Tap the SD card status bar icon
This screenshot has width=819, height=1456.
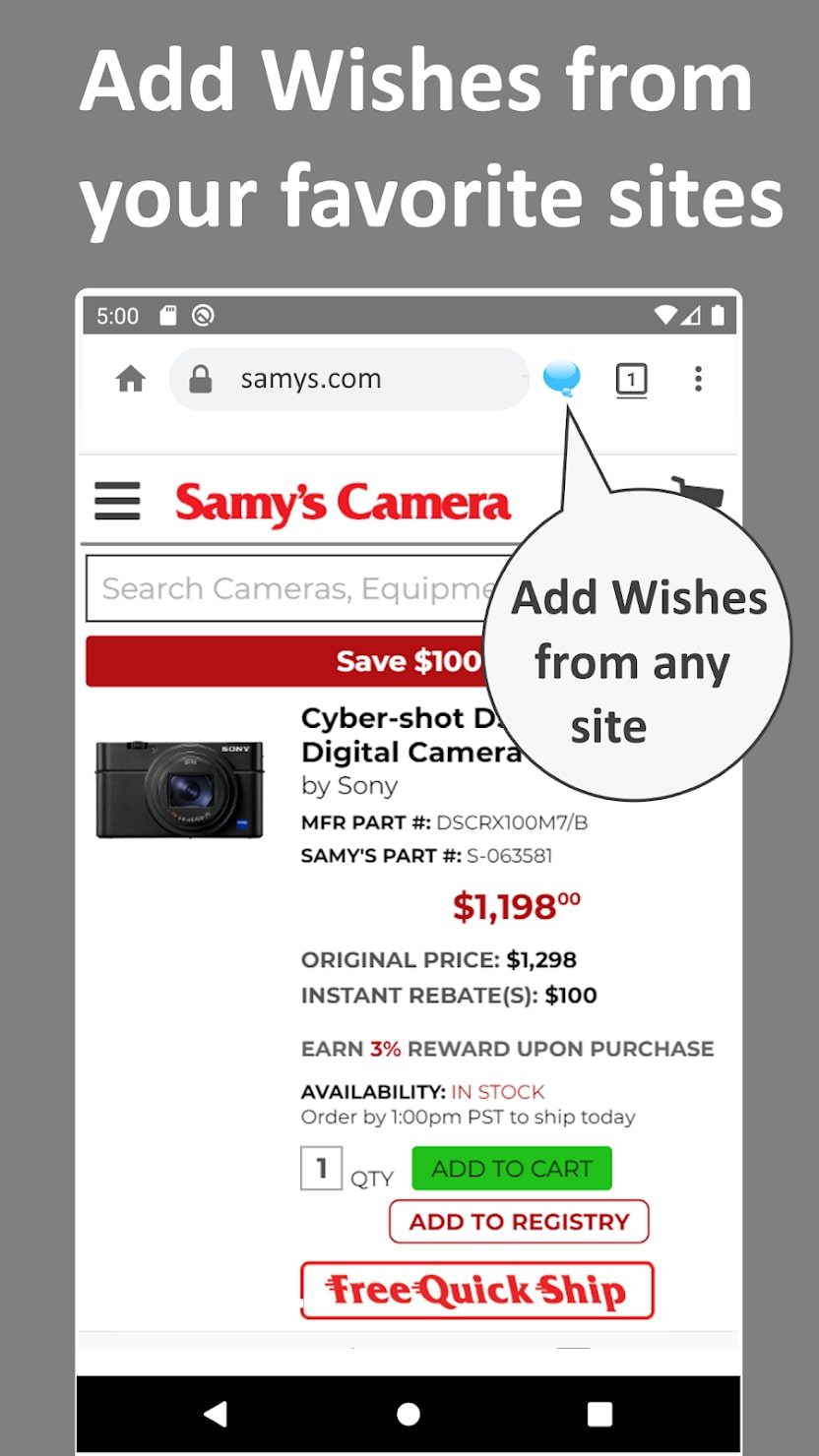(x=167, y=316)
